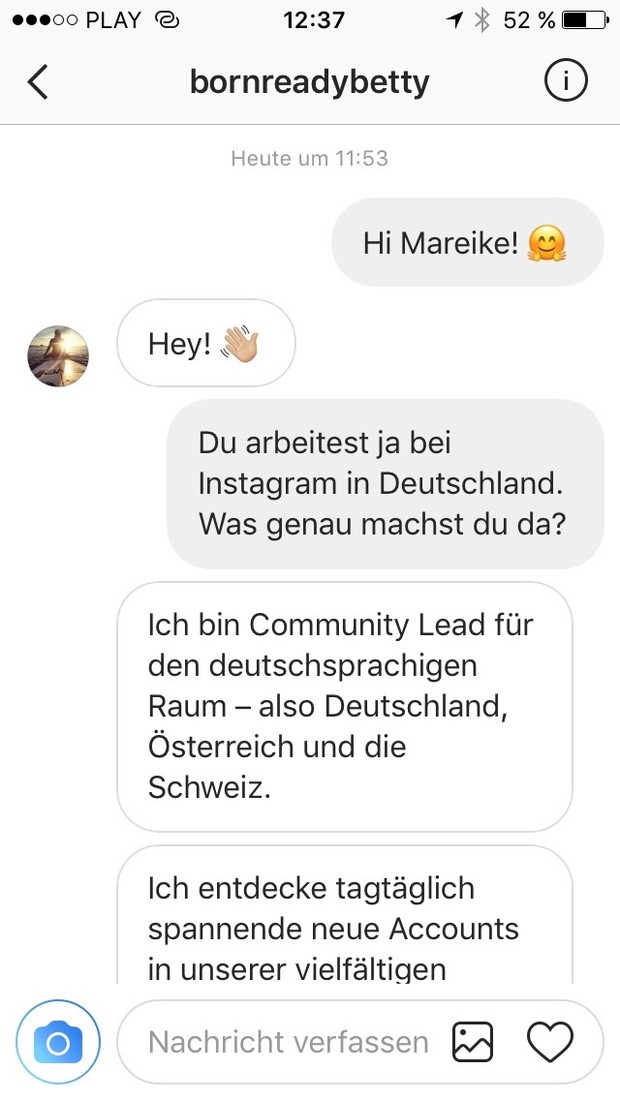
Task: Go back to the inbox
Action: [38, 82]
